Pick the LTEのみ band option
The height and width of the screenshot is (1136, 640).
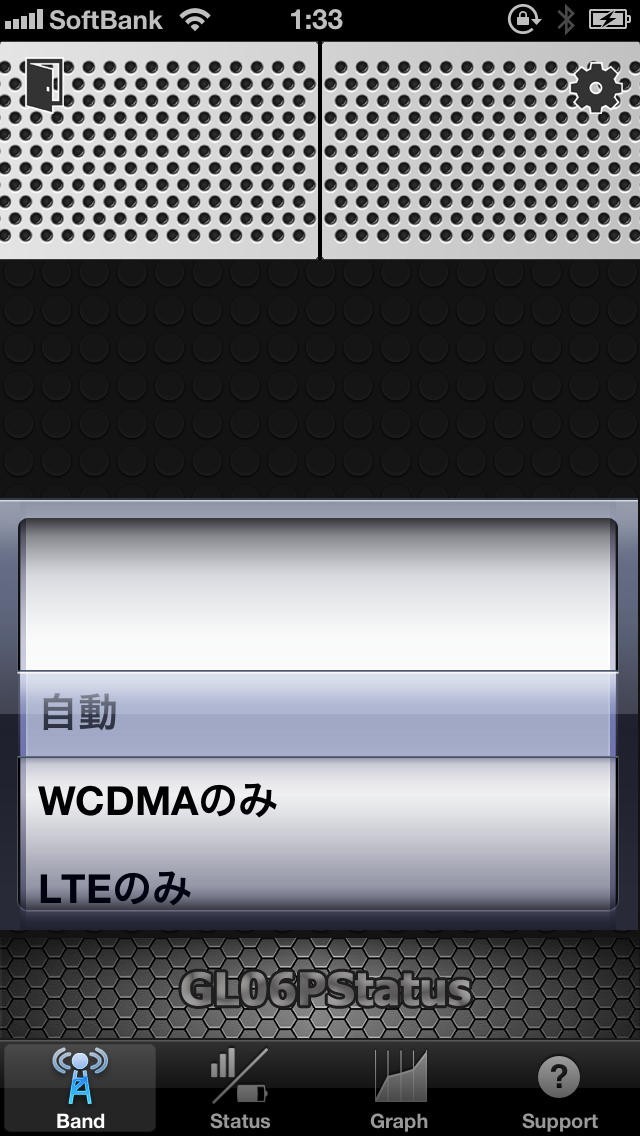[318, 885]
